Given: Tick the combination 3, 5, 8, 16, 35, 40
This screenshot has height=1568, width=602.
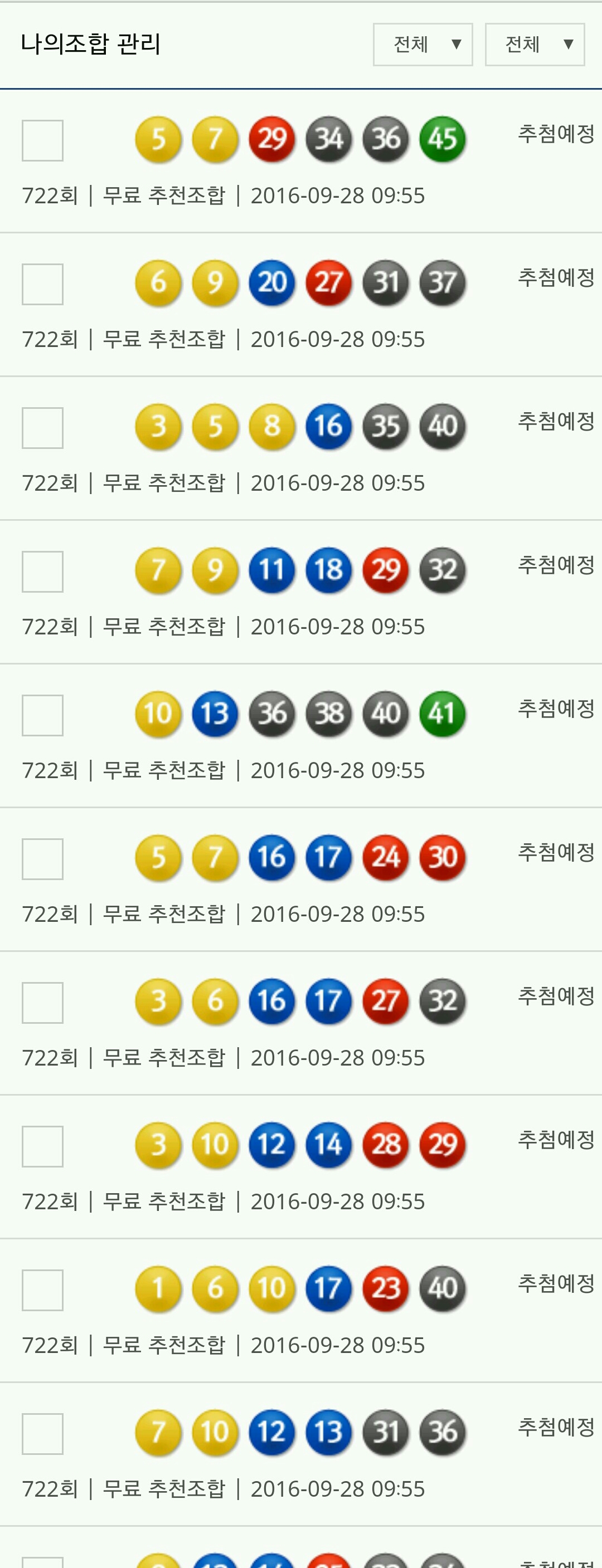Looking at the screenshot, I should click(x=43, y=428).
